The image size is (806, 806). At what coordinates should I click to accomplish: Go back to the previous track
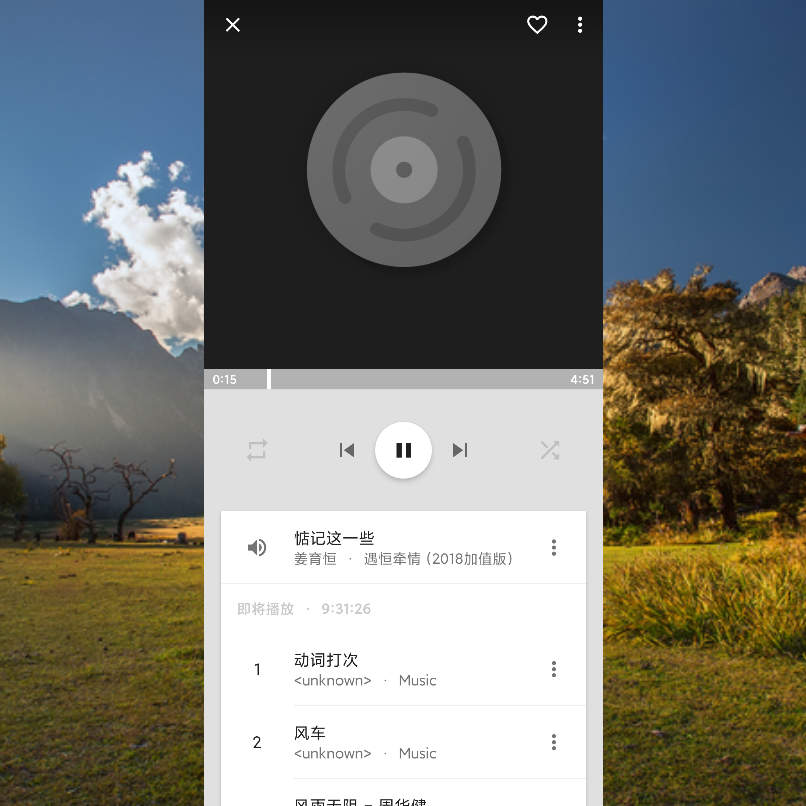(346, 450)
